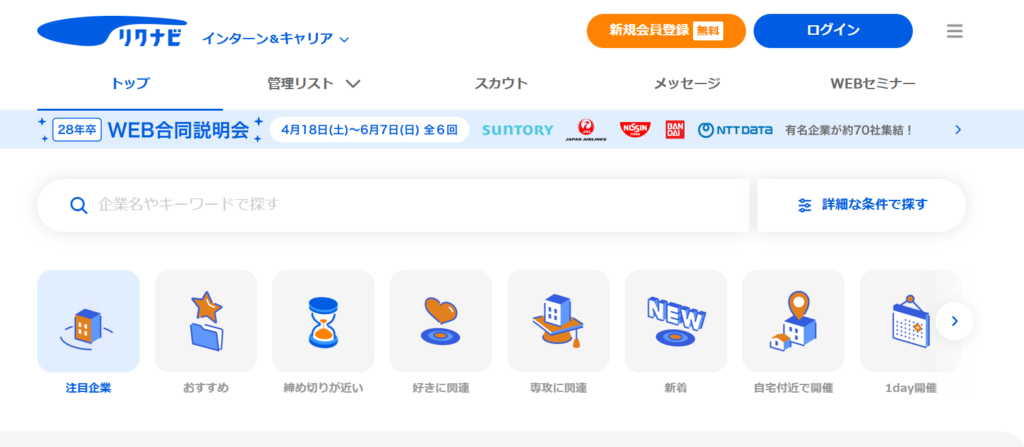
Task: Show more categories with the next arrow
Action: pos(955,321)
